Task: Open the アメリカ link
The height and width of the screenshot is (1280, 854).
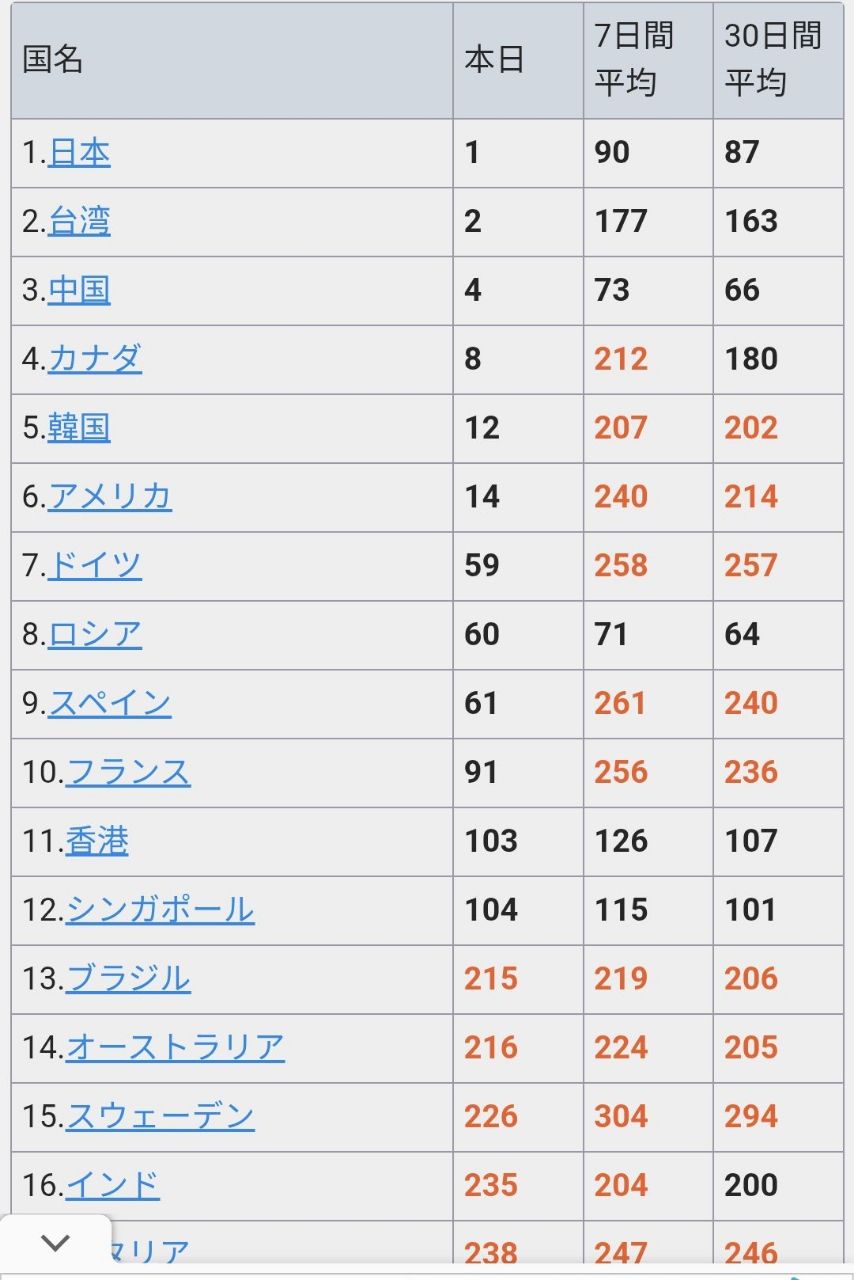Action: click(110, 497)
